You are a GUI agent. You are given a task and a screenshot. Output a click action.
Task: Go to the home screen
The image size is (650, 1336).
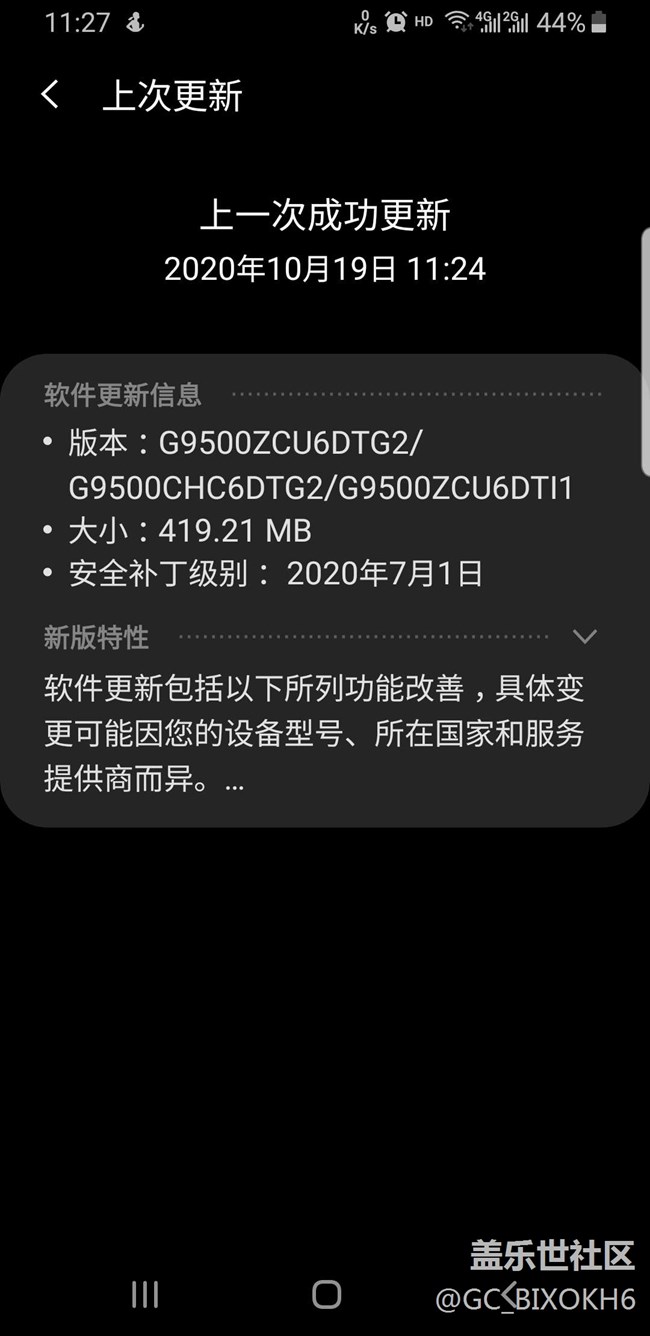[326, 1294]
